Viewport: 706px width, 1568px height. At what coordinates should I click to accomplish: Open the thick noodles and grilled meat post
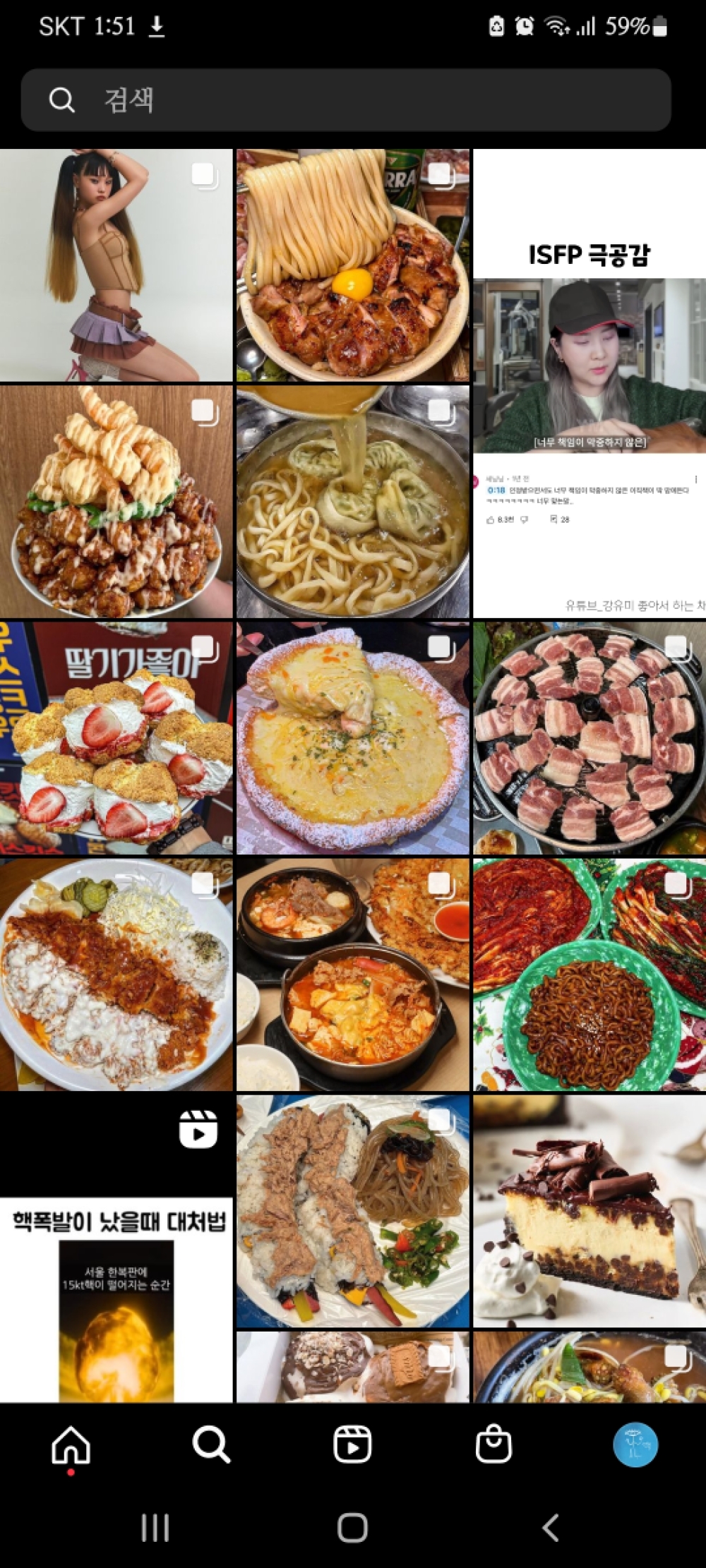pos(352,265)
